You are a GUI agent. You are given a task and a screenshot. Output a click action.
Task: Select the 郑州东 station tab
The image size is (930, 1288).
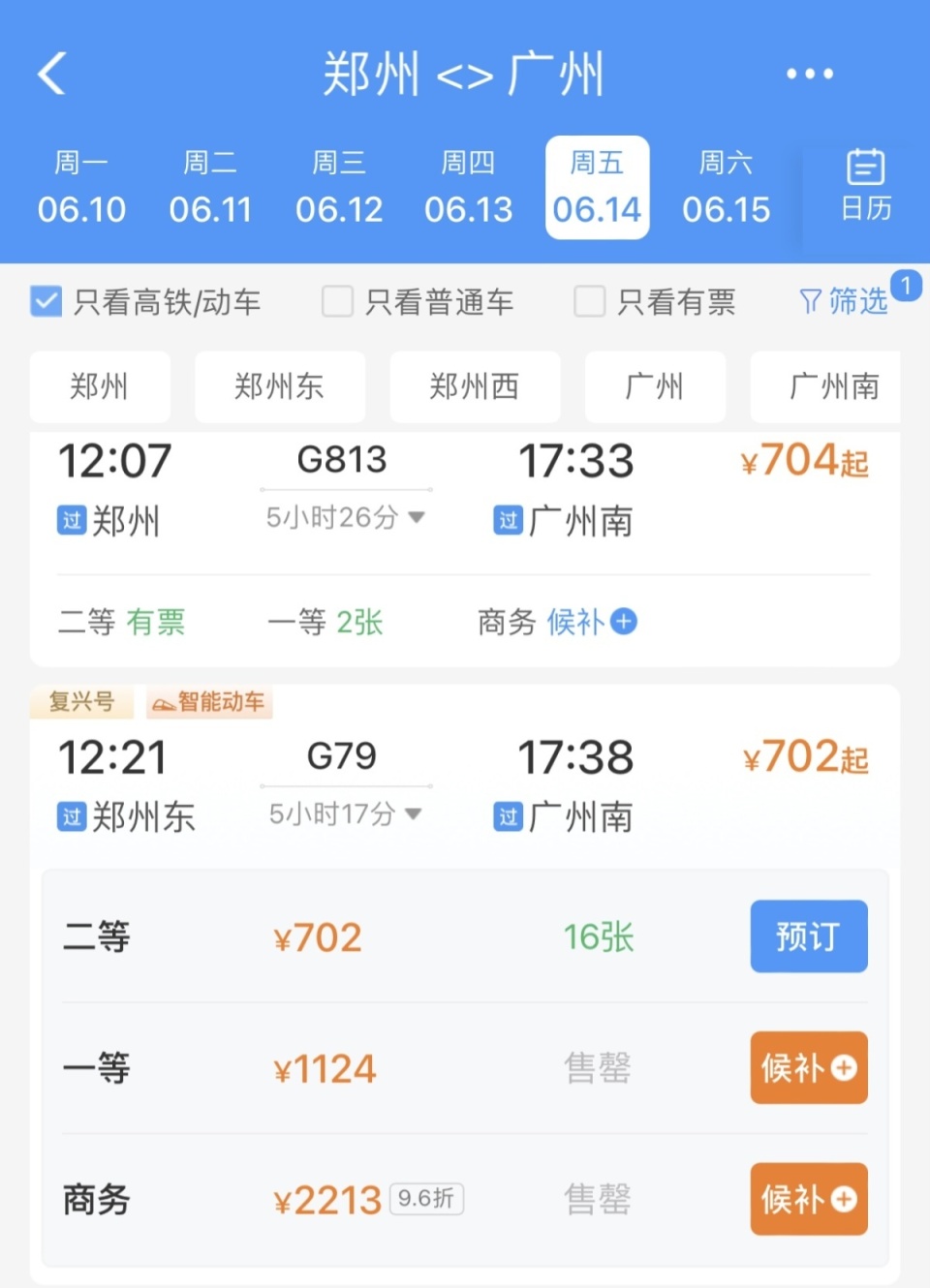coord(280,387)
